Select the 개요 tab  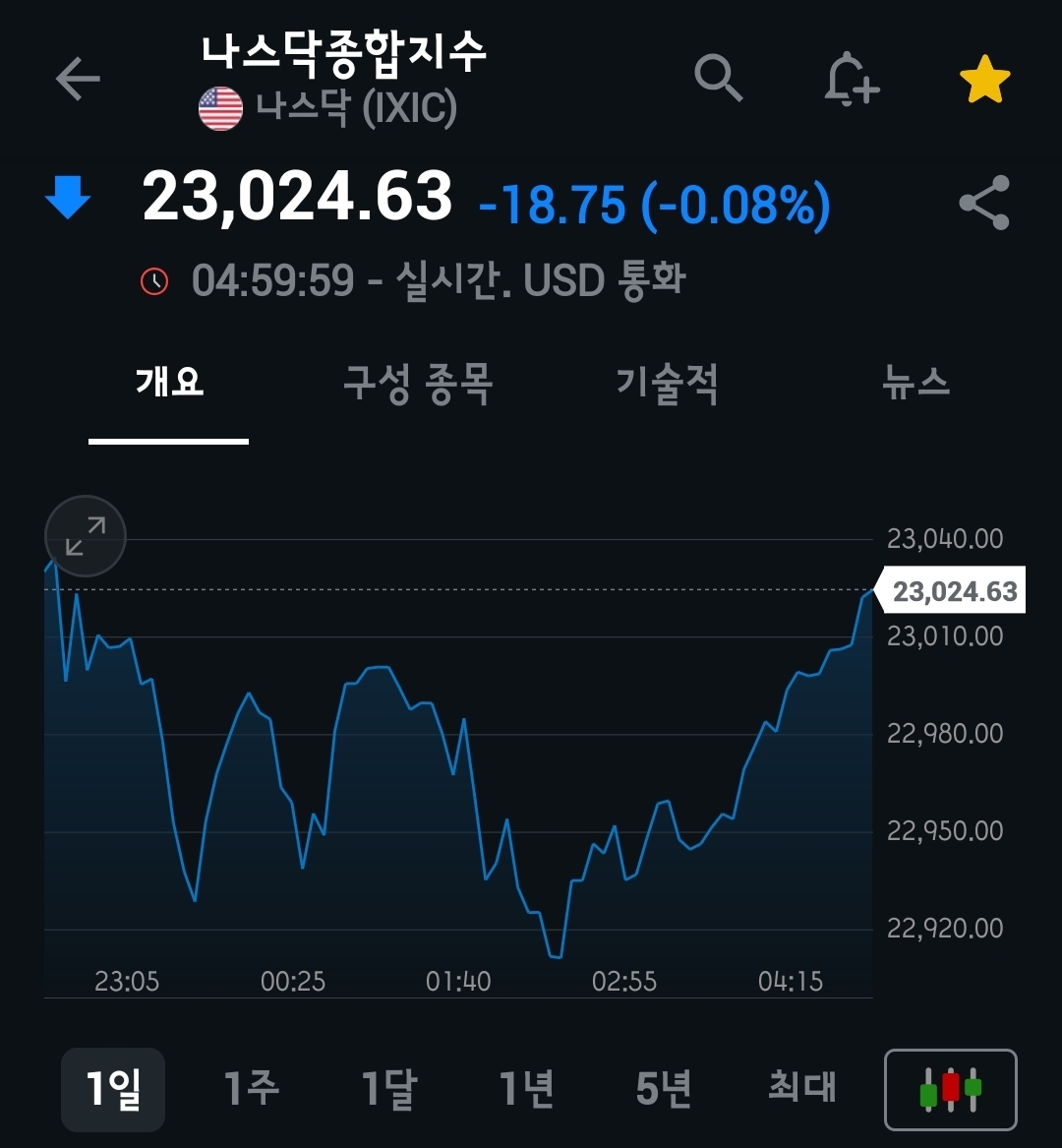click(169, 382)
